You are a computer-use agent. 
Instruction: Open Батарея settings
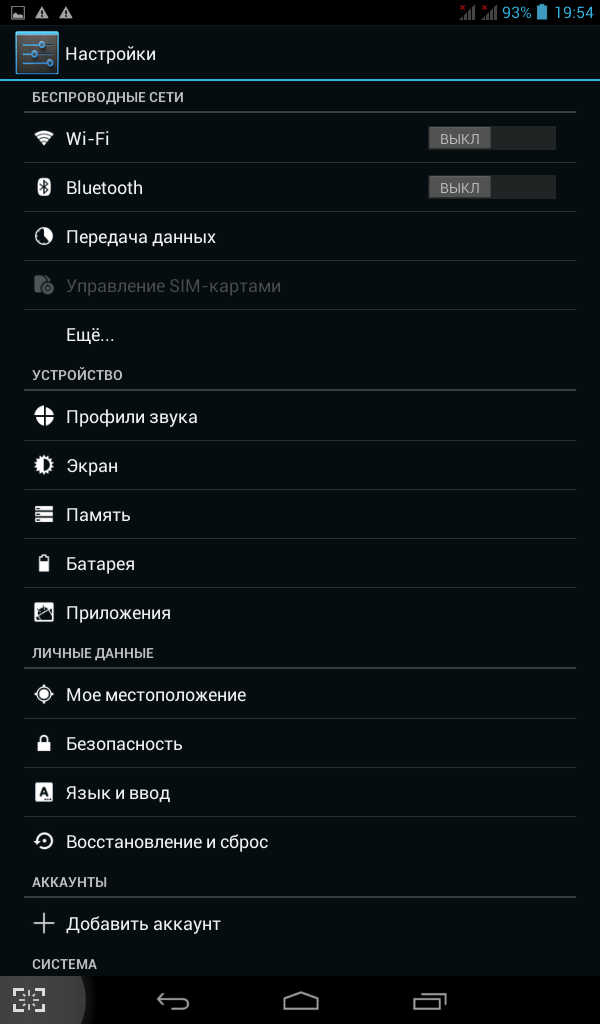(300, 564)
